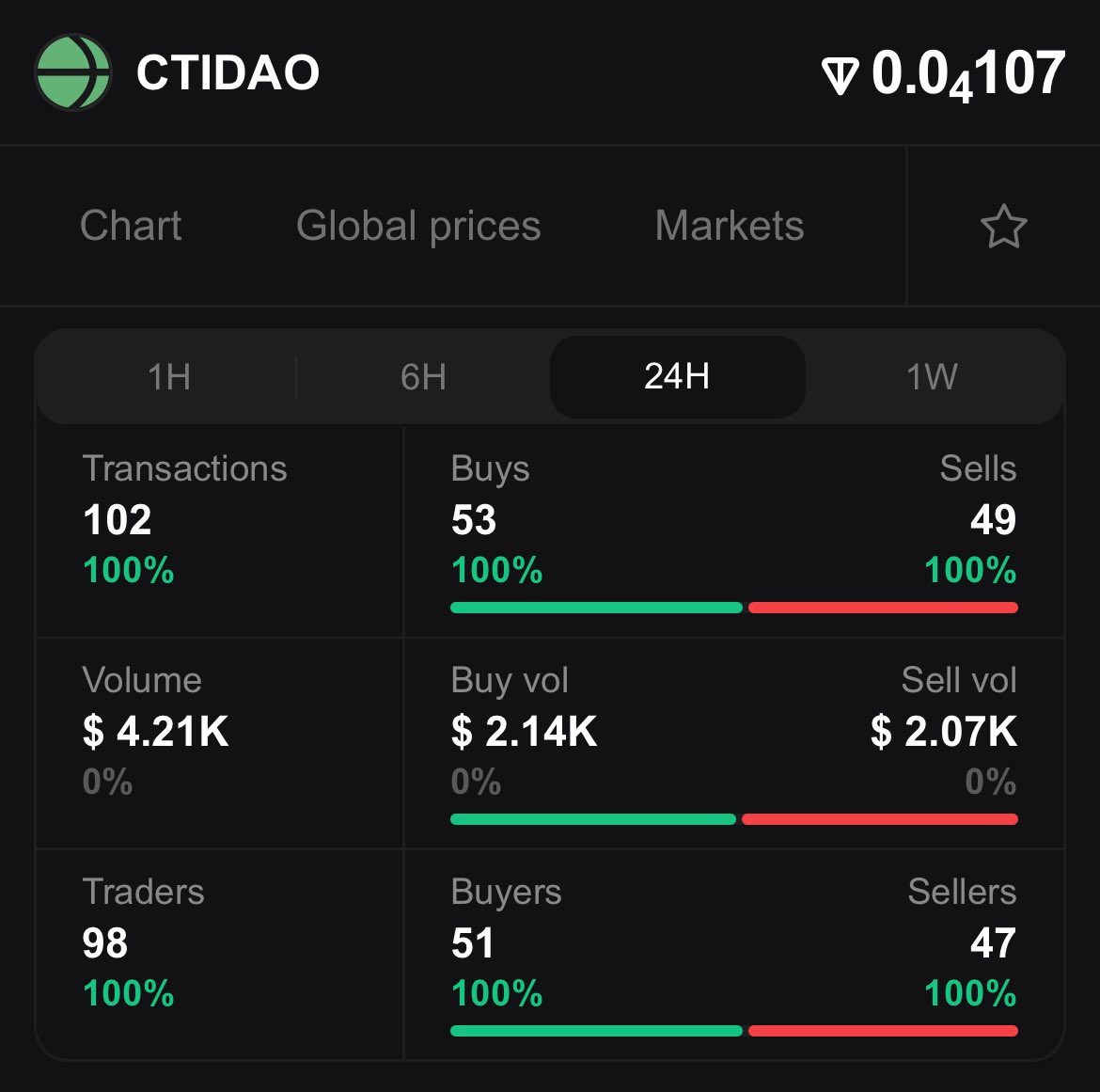Show stats for the 6H period
1100x1092 pixels.
pyautogui.click(x=423, y=377)
